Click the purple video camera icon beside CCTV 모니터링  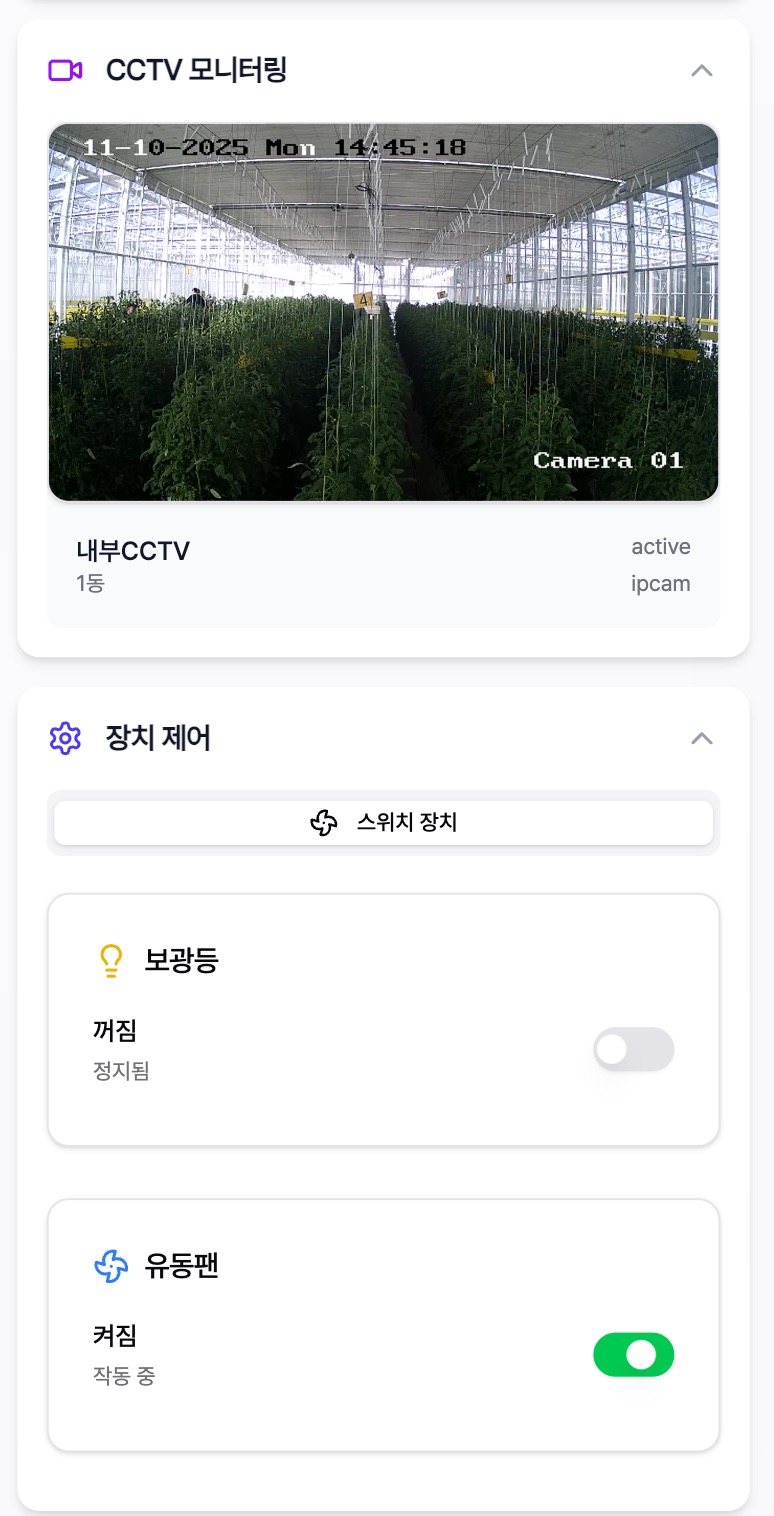click(64, 70)
